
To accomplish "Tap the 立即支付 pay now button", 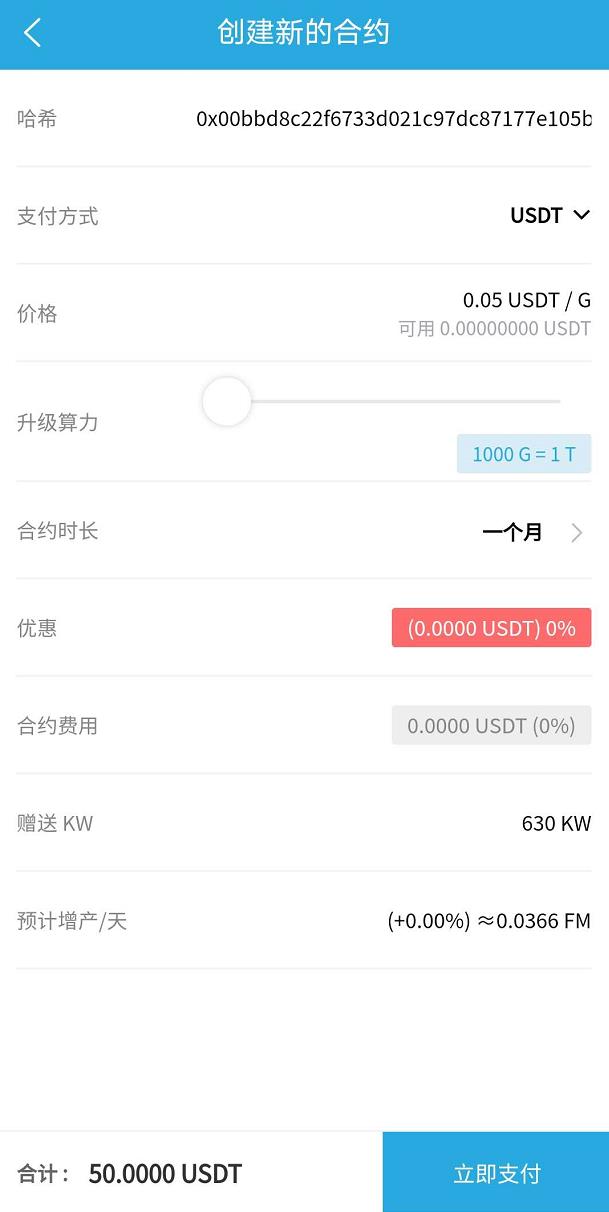I will pos(496,1173).
